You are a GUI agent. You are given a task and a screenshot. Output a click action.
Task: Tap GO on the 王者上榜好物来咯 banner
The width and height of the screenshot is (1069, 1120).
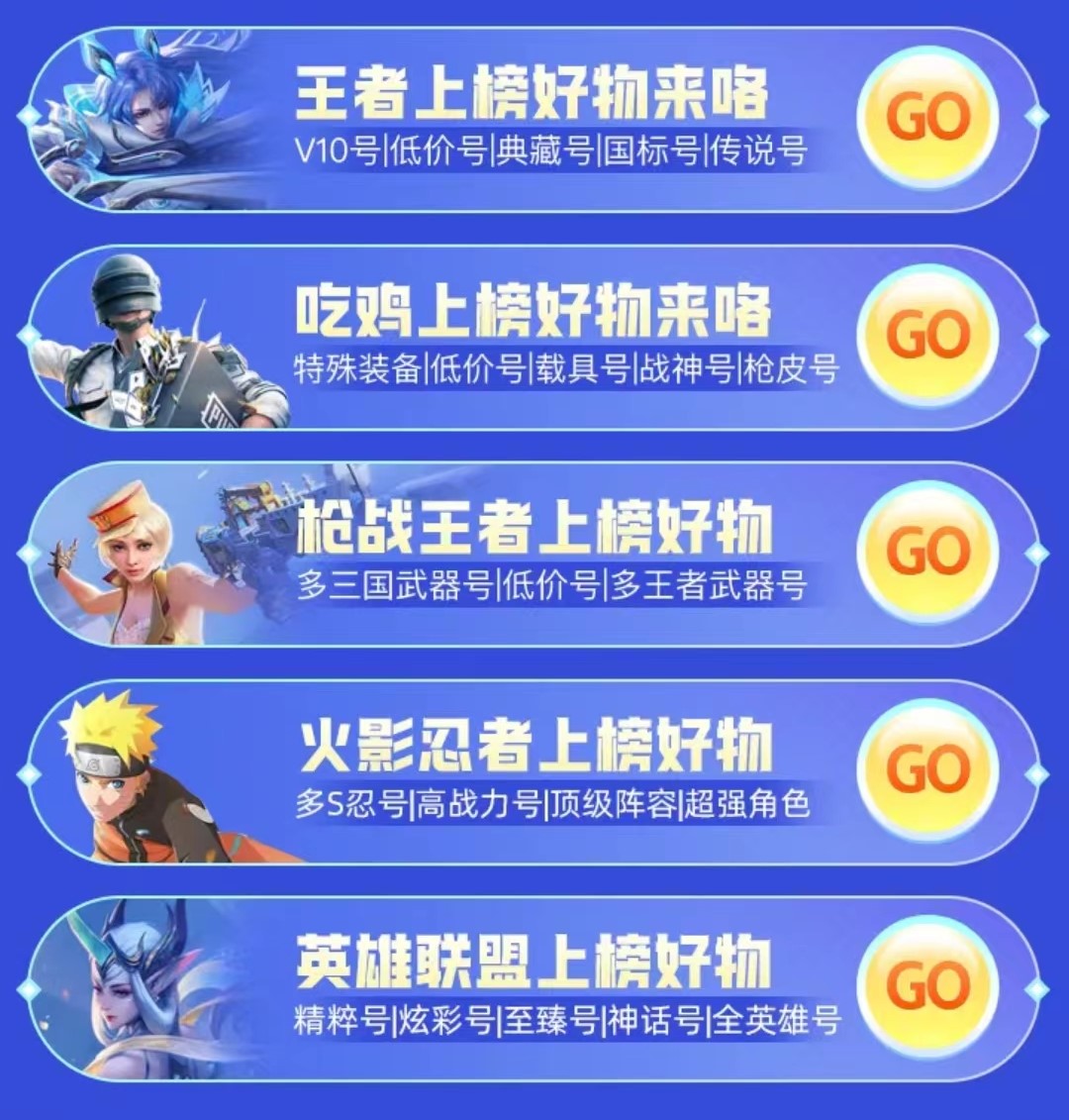(927, 119)
